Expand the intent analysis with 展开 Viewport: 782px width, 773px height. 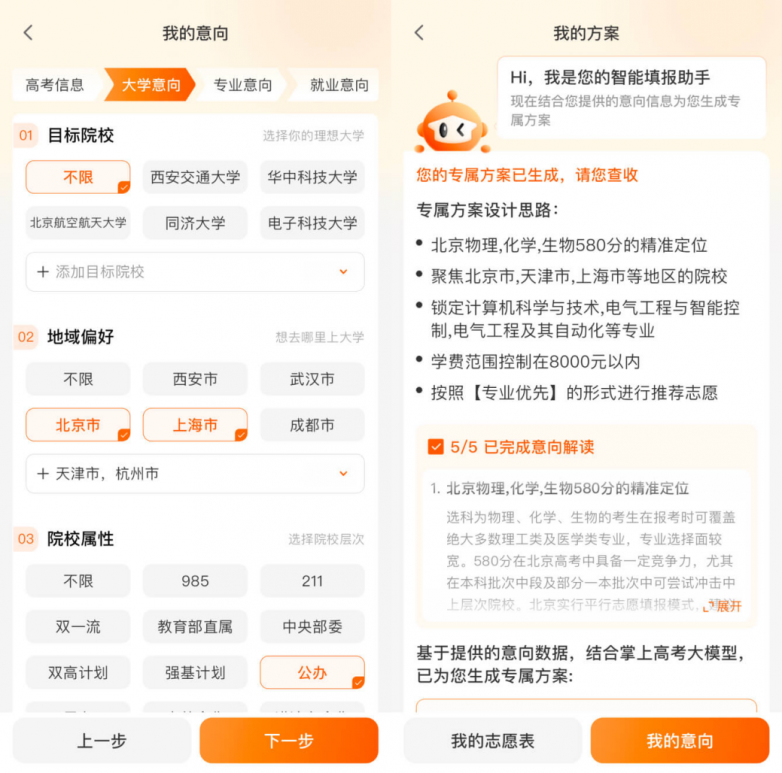tap(727, 606)
